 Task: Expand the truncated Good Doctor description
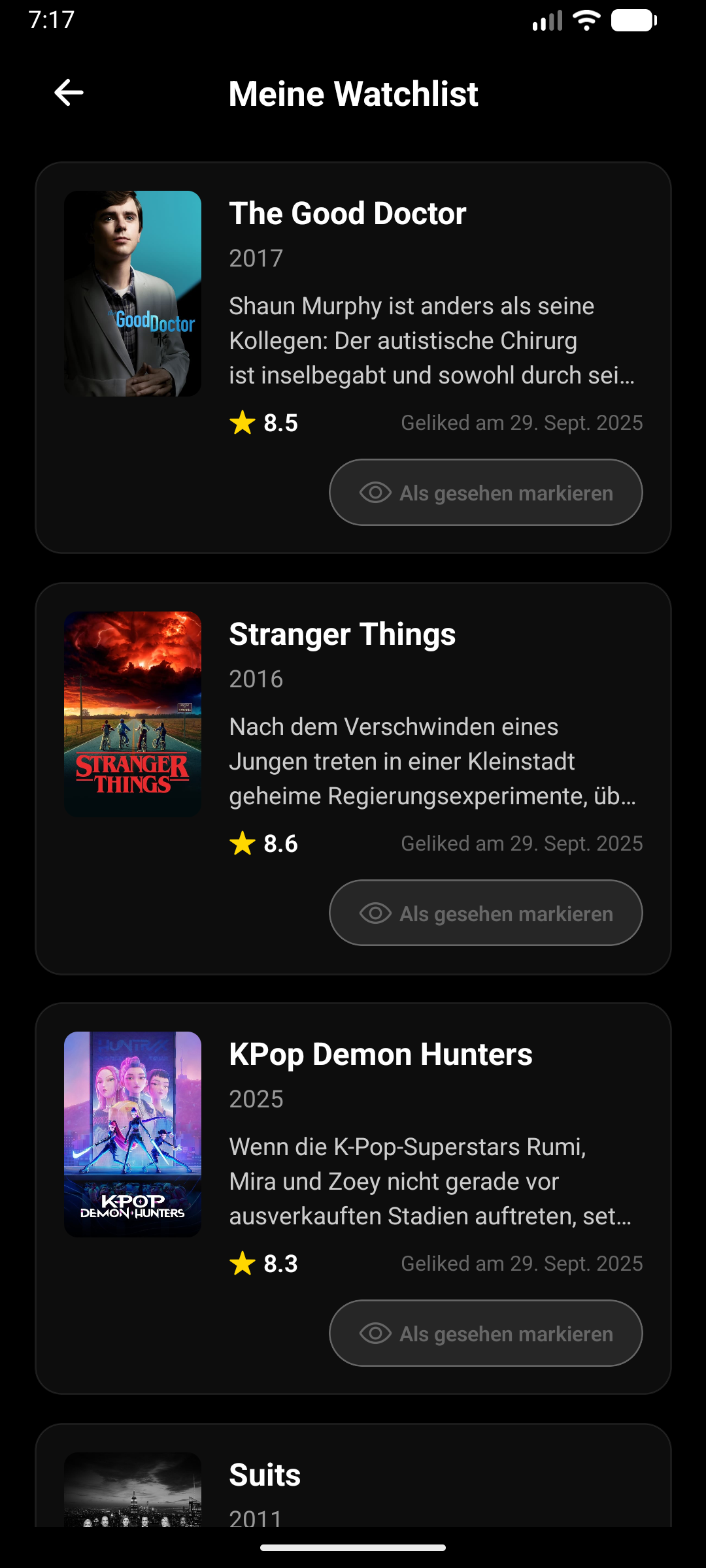tap(431, 340)
